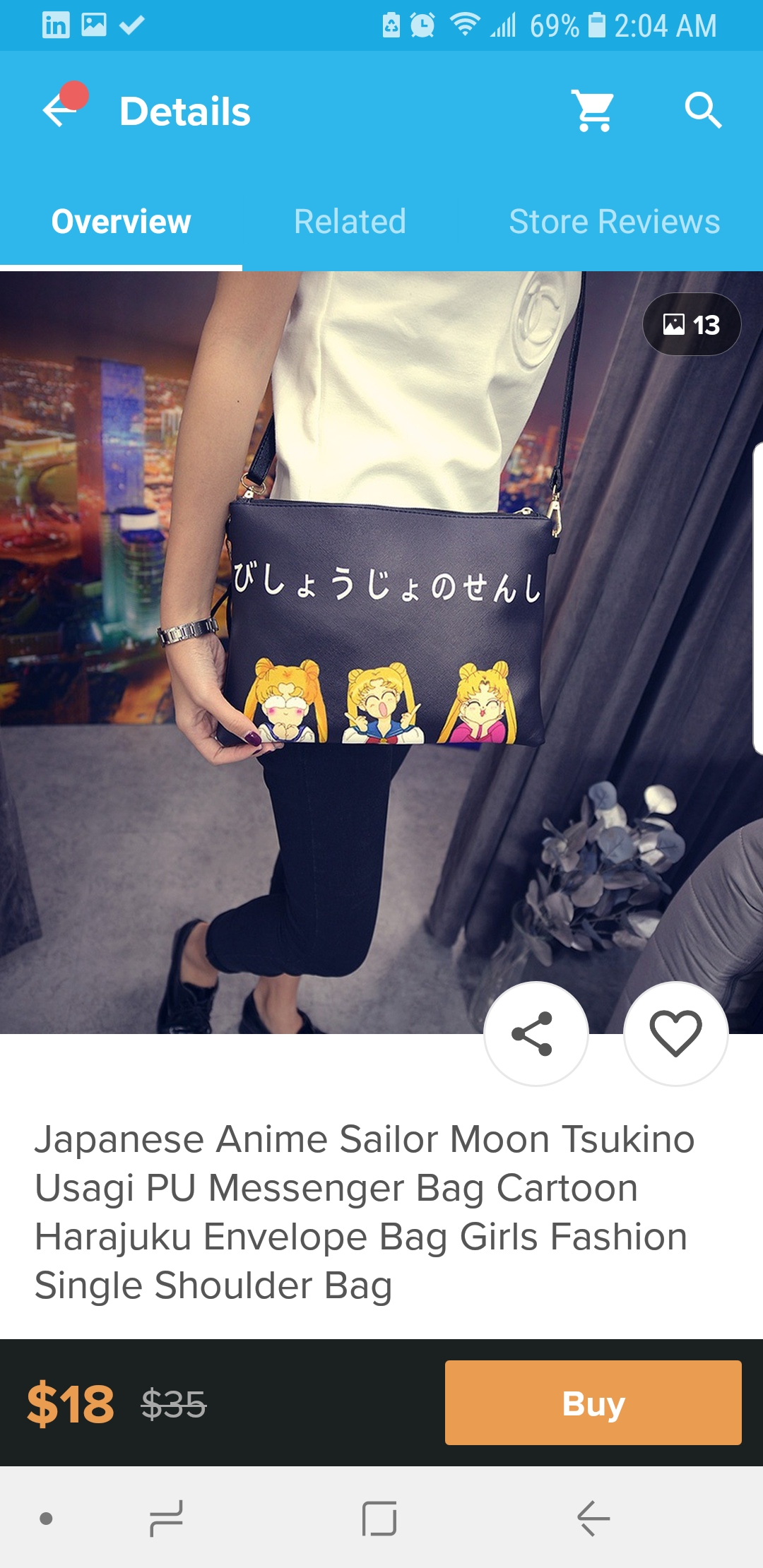Viewport: 763px width, 1568px height.
Task: Tap the system home button
Action: (379, 1519)
